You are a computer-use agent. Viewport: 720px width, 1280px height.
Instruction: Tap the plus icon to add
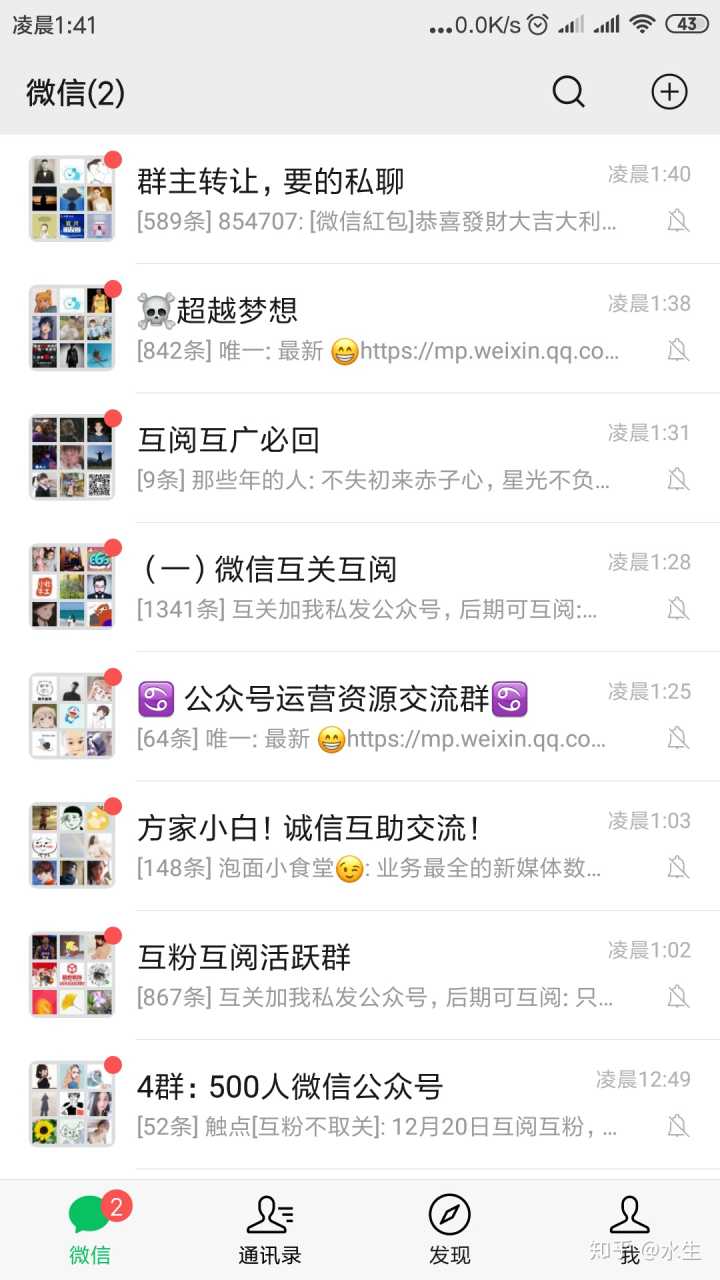coord(669,92)
